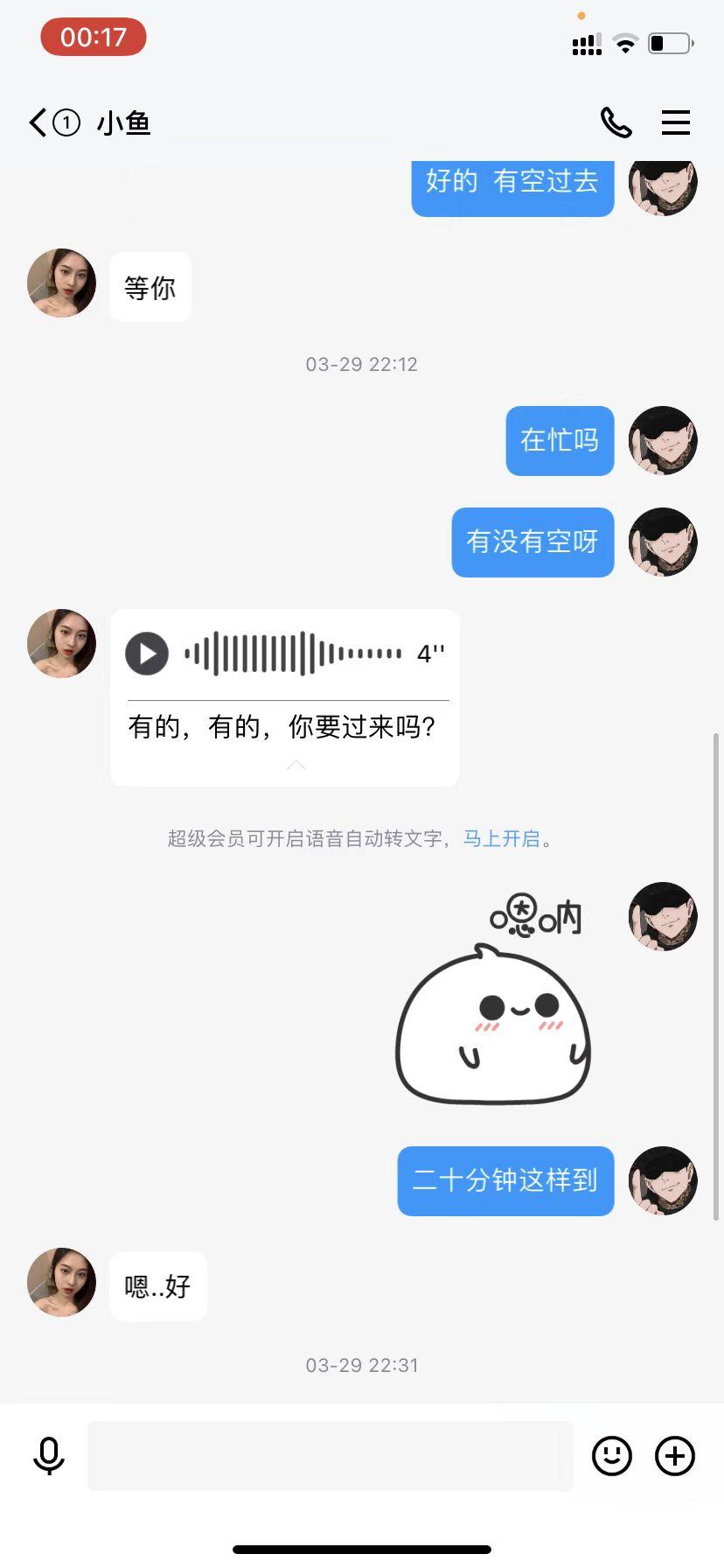This screenshot has height=1568, width=724.
Task: Start a voice call with 小鱼
Action: pos(616,122)
